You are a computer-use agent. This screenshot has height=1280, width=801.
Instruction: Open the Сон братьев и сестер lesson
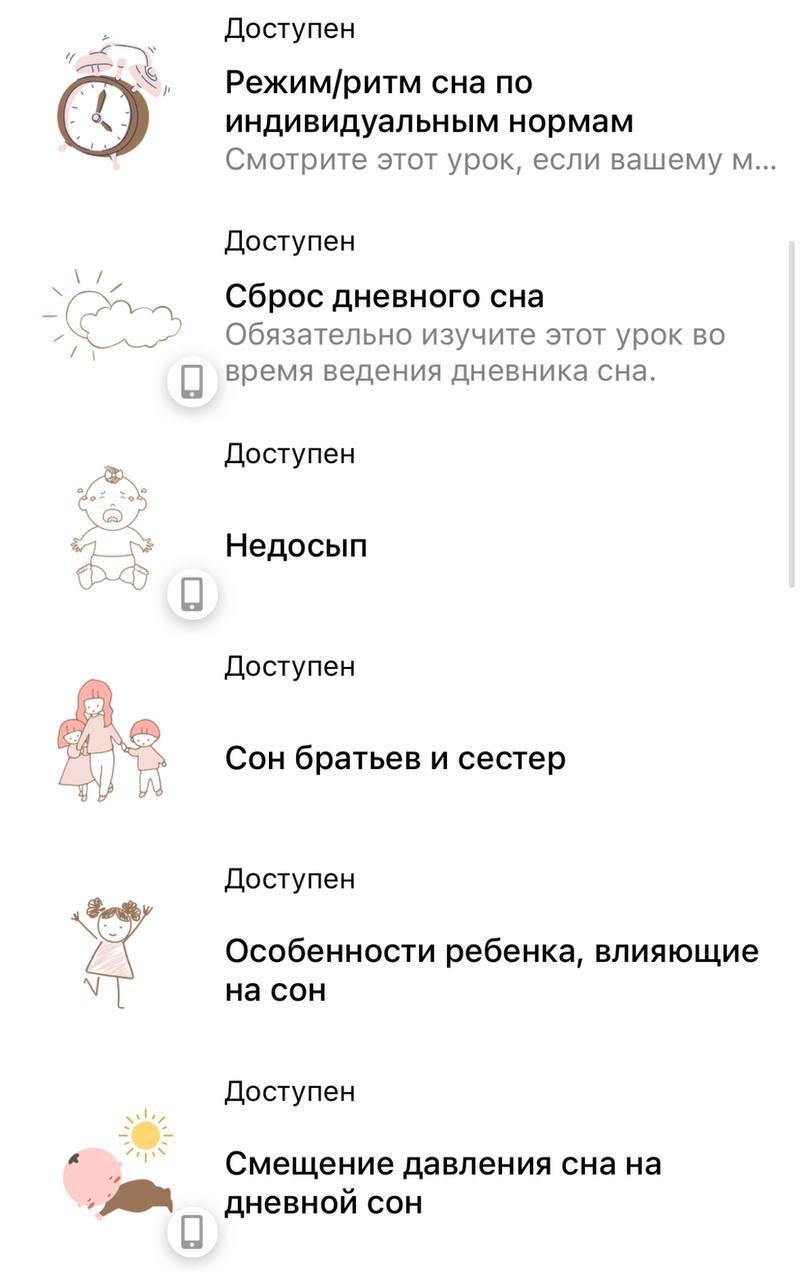coord(396,759)
